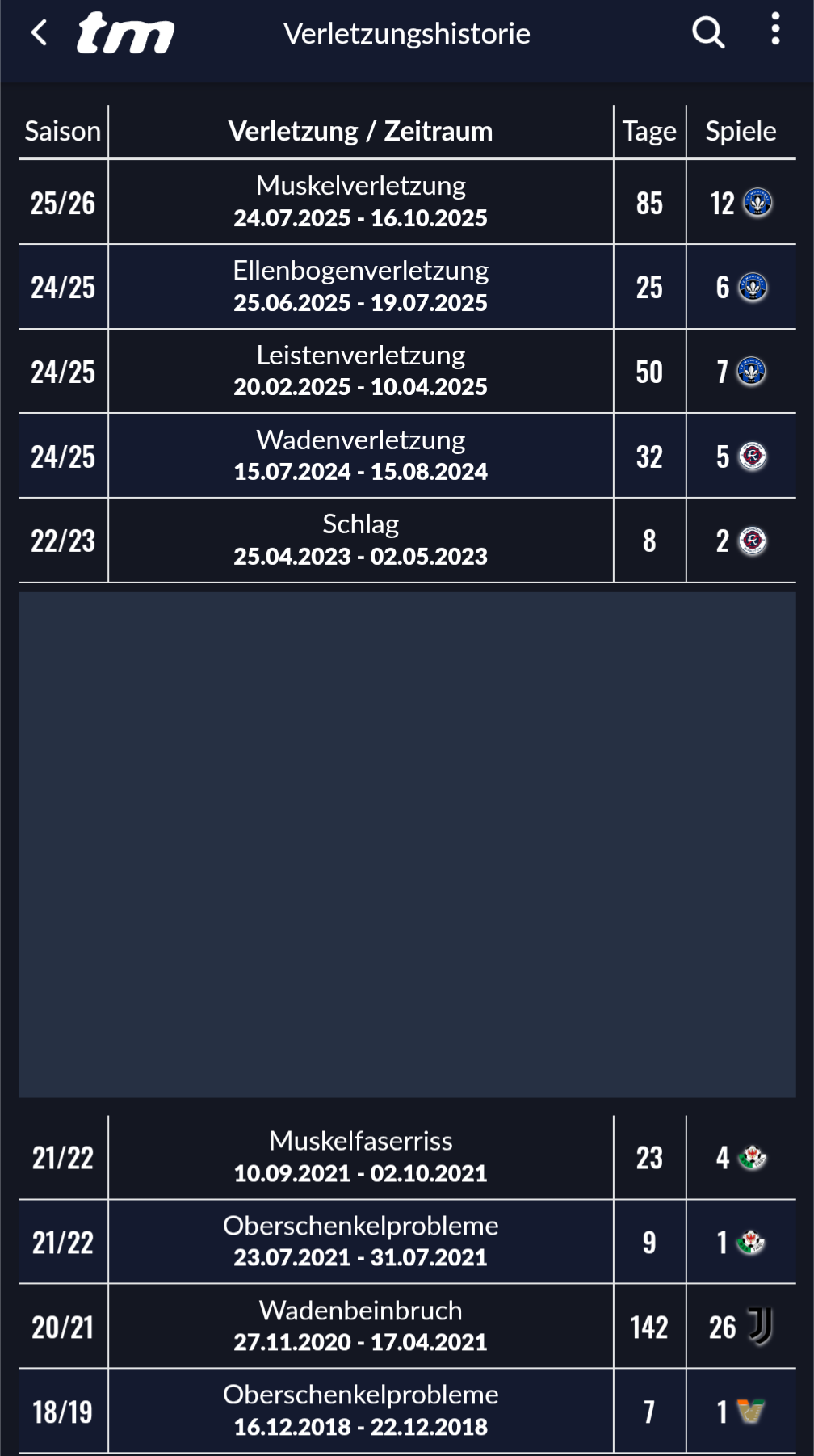Open the three-dot overflow menu

[775, 30]
